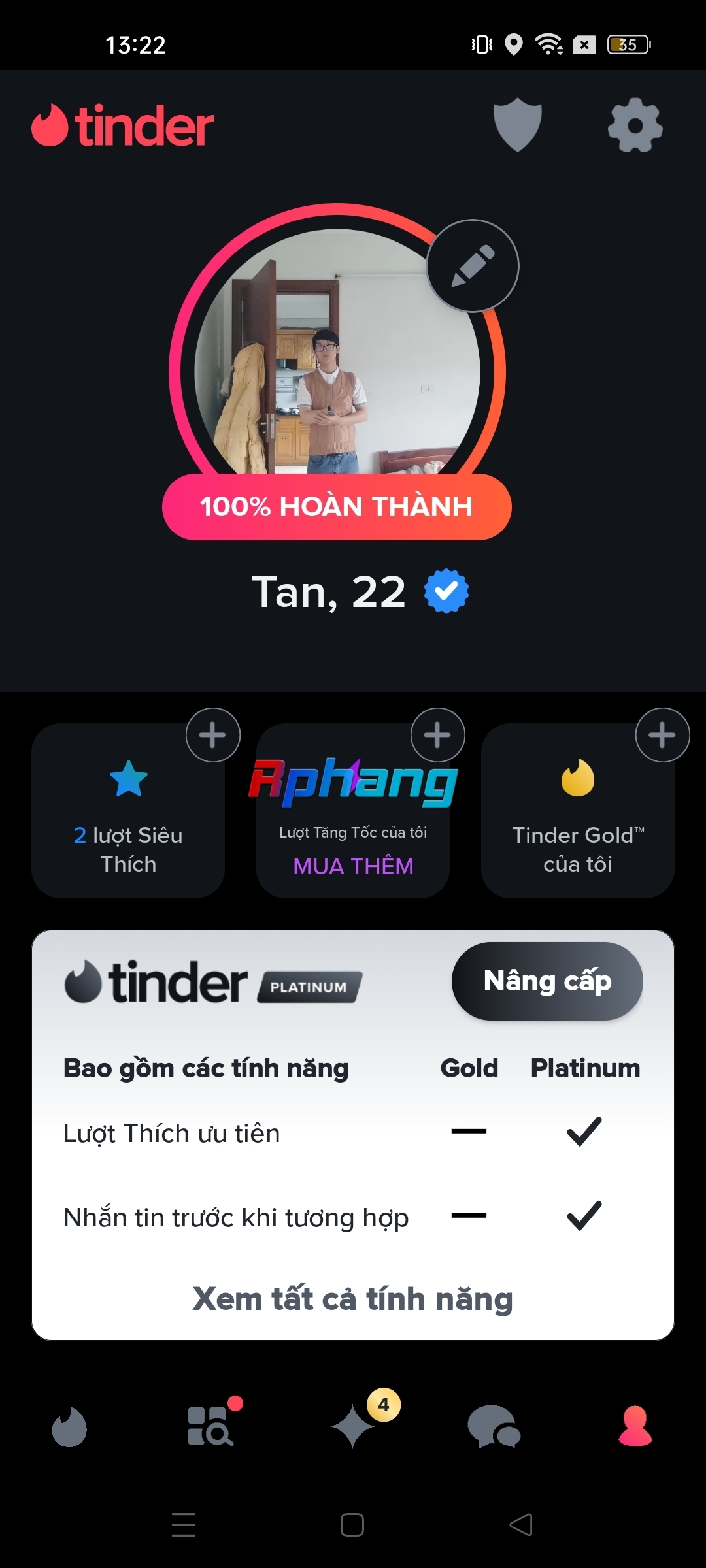Open the Tinder Gold của tôi card

click(578, 810)
